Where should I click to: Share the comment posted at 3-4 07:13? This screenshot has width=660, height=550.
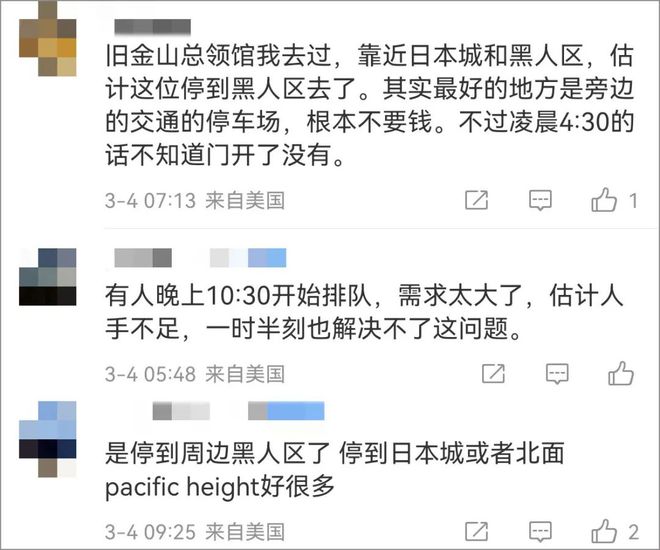coord(477,200)
